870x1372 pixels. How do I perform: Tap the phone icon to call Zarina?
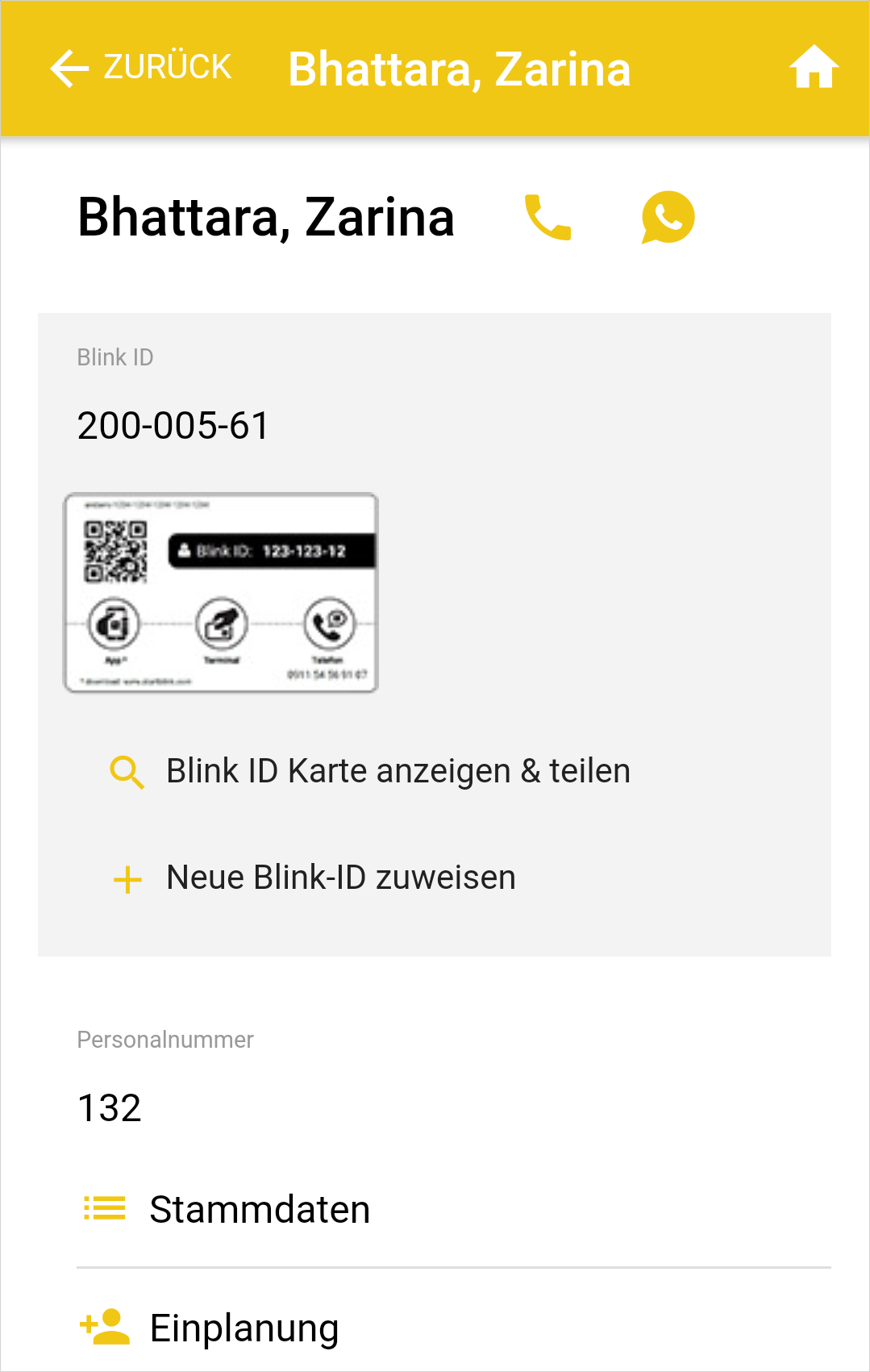547,217
